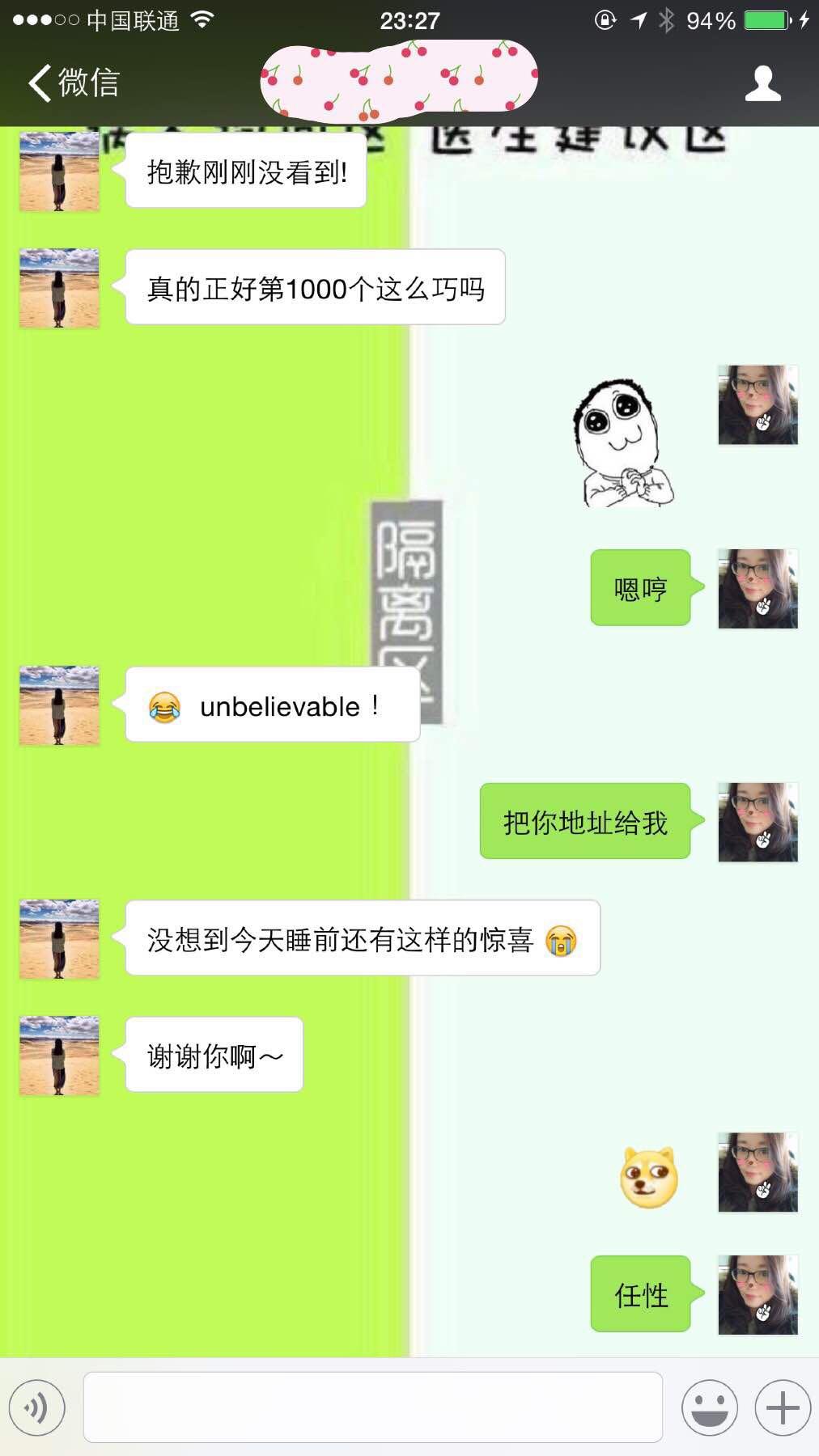The width and height of the screenshot is (819, 1456).
Task: Tap the doge emoji sticker message
Action: click(647, 1175)
